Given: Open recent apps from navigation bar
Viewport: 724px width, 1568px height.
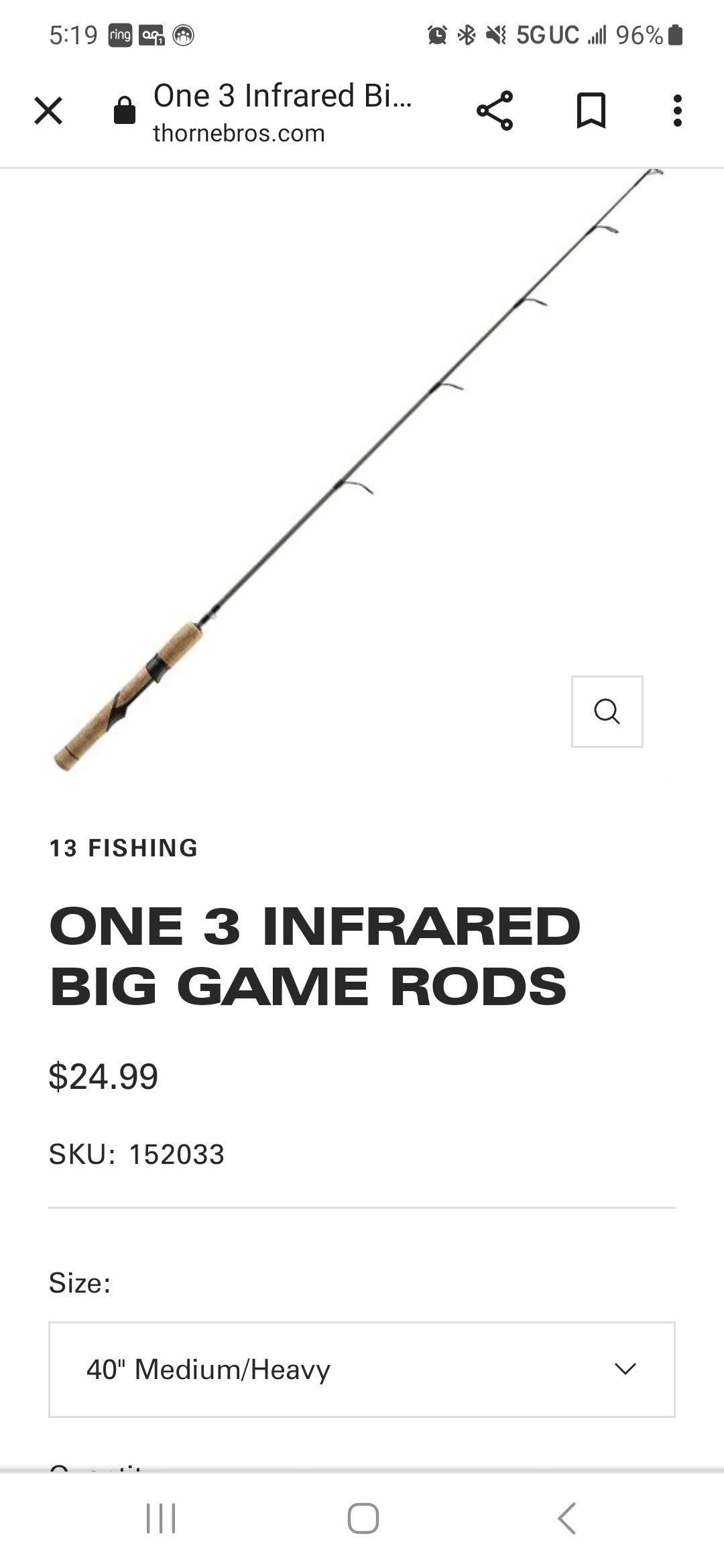Looking at the screenshot, I should point(161,1518).
